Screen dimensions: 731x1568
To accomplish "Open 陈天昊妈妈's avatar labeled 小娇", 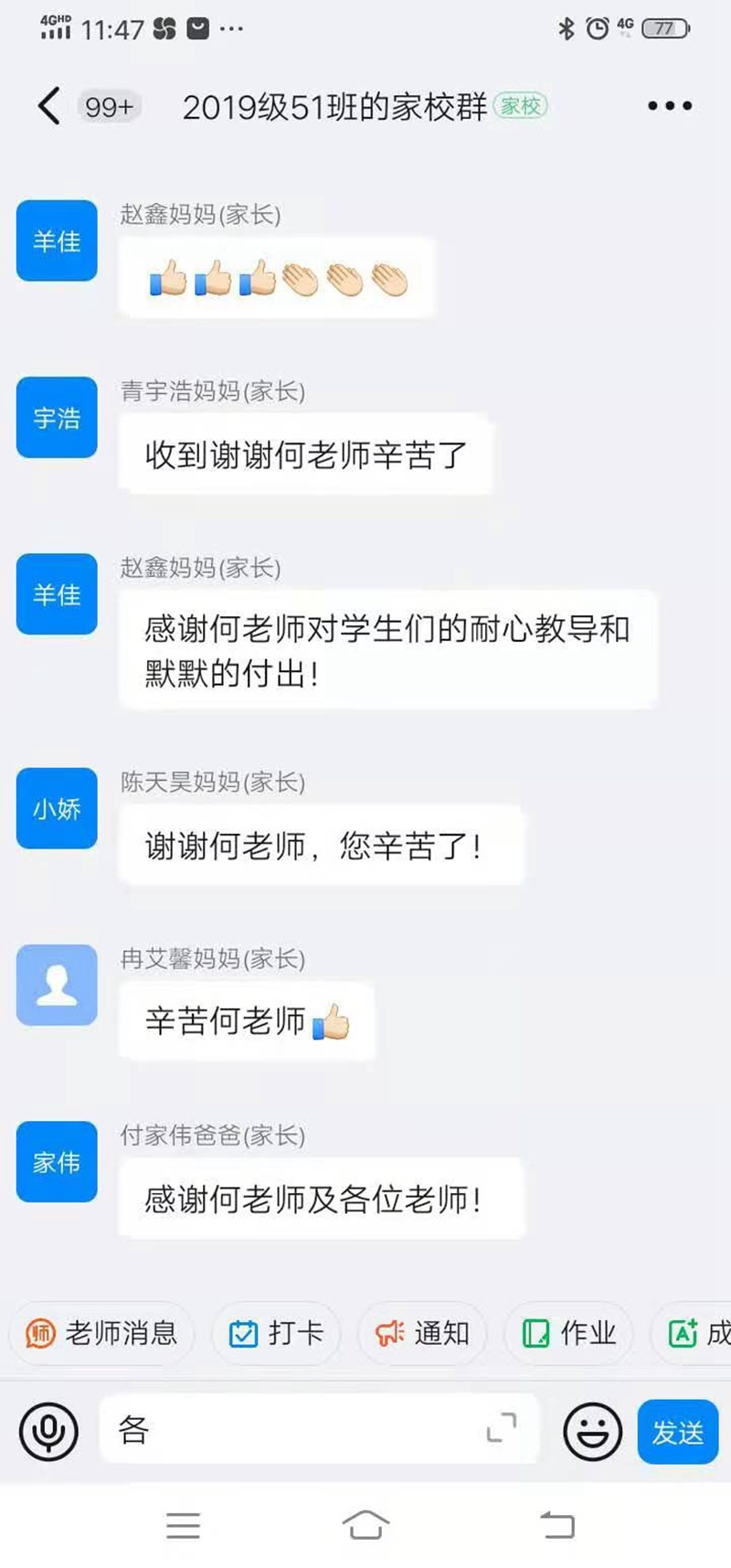I will click(57, 808).
